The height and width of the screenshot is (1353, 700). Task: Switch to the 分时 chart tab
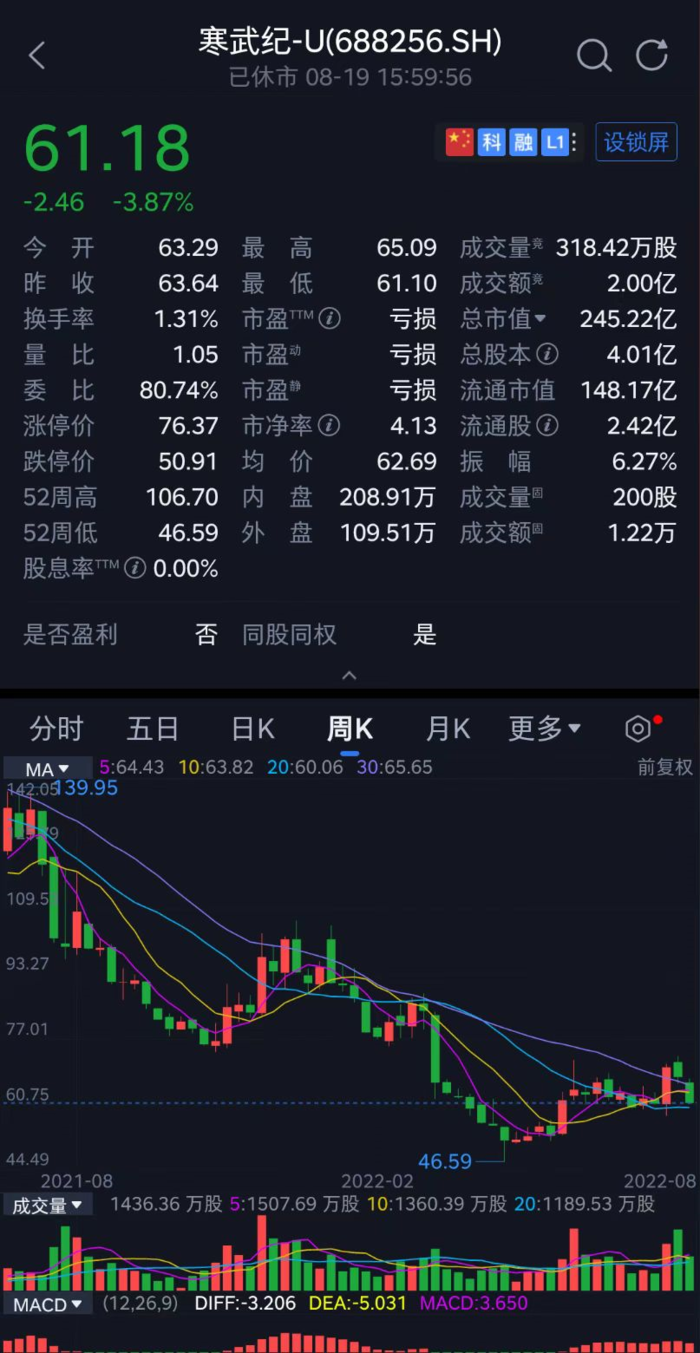(x=56, y=729)
